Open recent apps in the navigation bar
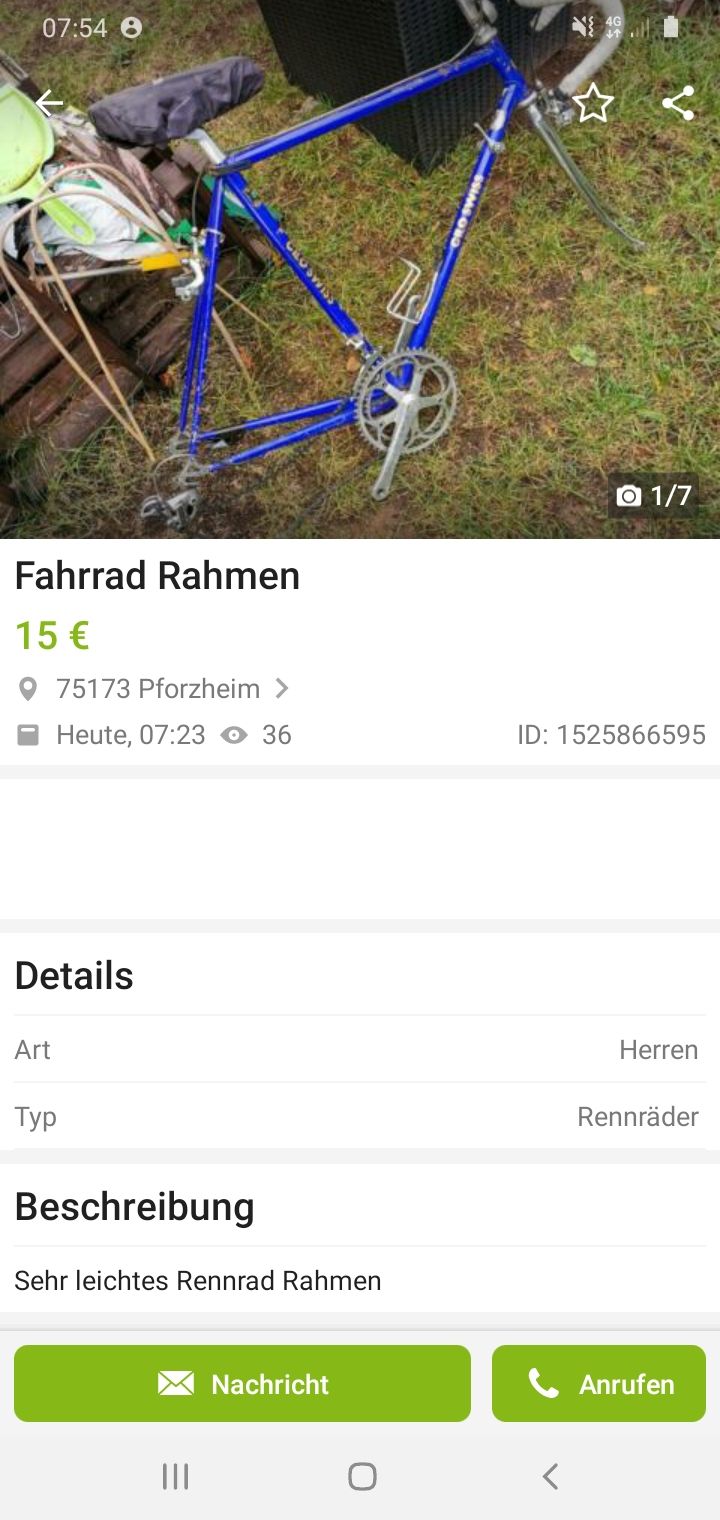720x1520 pixels. pyautogui.click(x=176, y=1476)
